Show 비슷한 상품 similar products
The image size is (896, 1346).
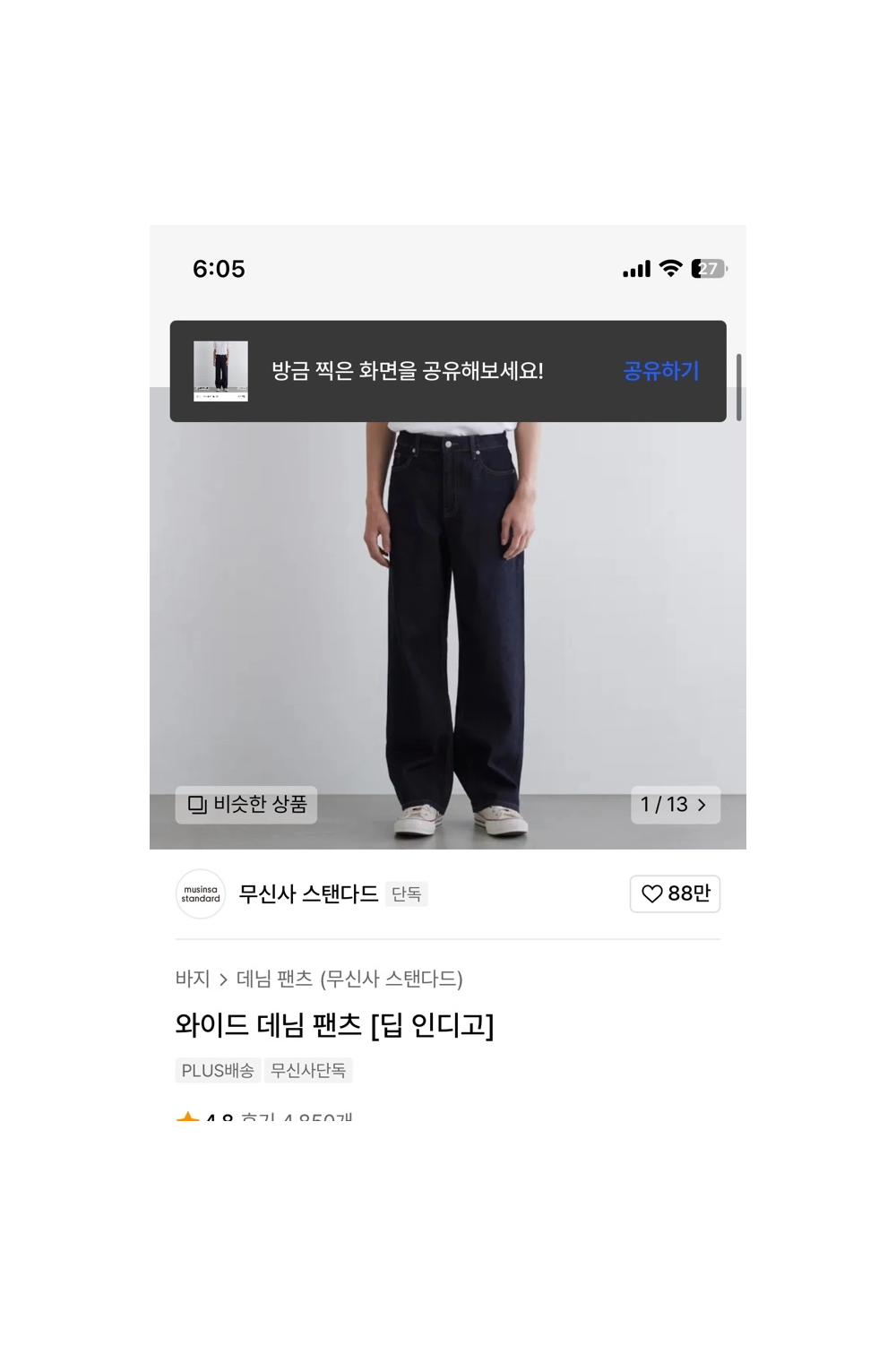(246, 805)
